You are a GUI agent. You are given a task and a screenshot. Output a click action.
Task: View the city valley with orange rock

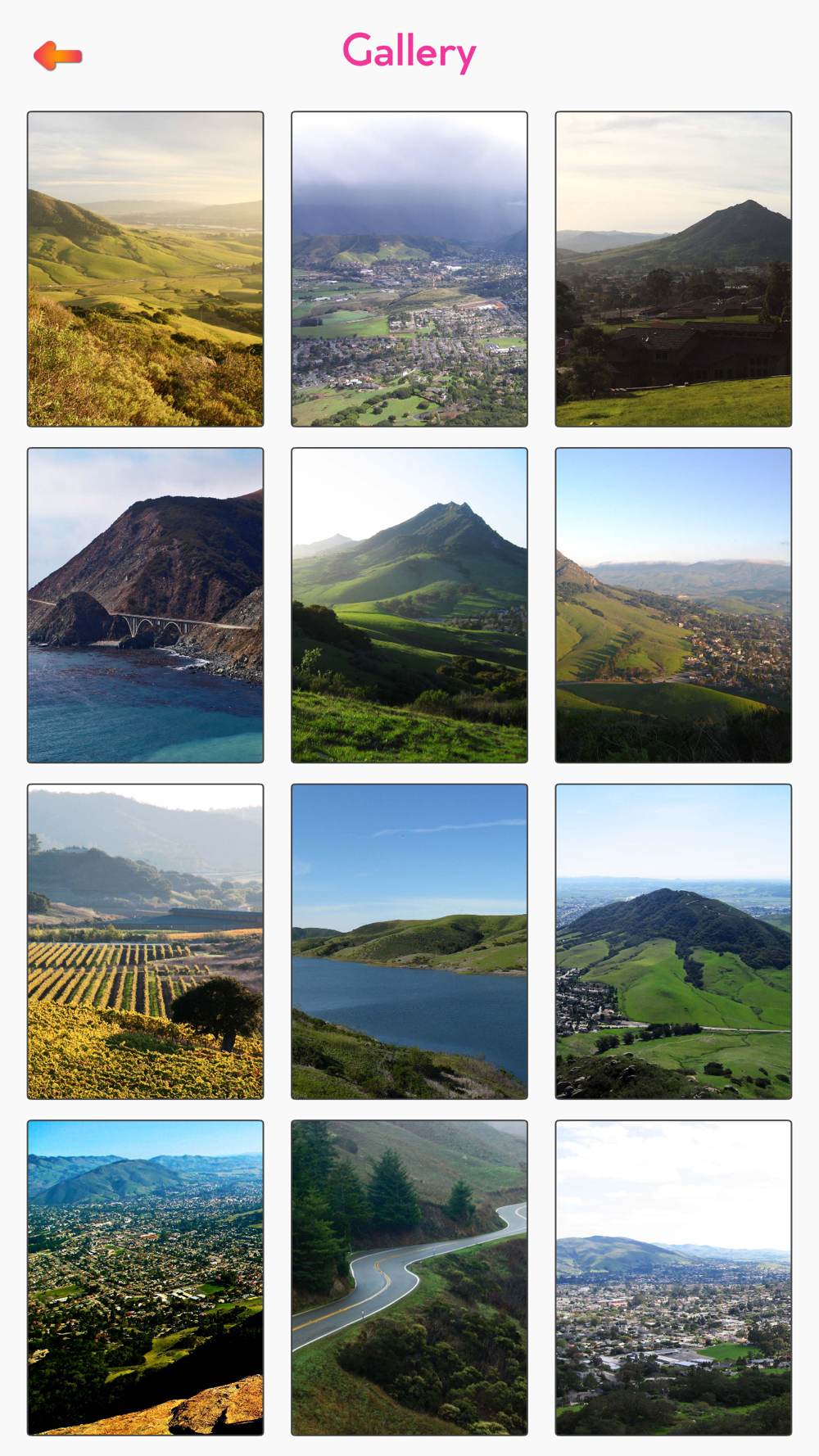(x=146, y=1277)
